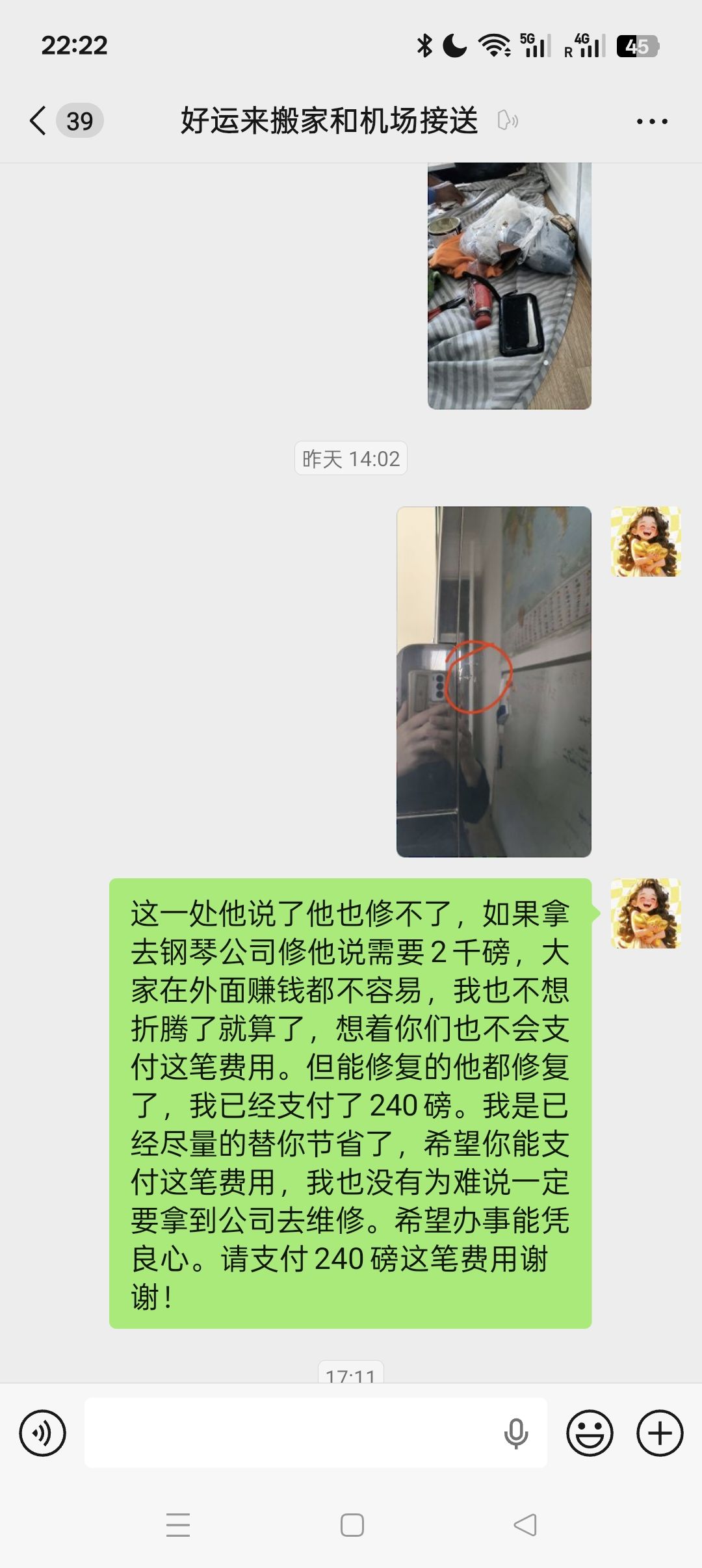
Task: View the photo of clutter on striped blanket
Action: (x=509, y=286)
